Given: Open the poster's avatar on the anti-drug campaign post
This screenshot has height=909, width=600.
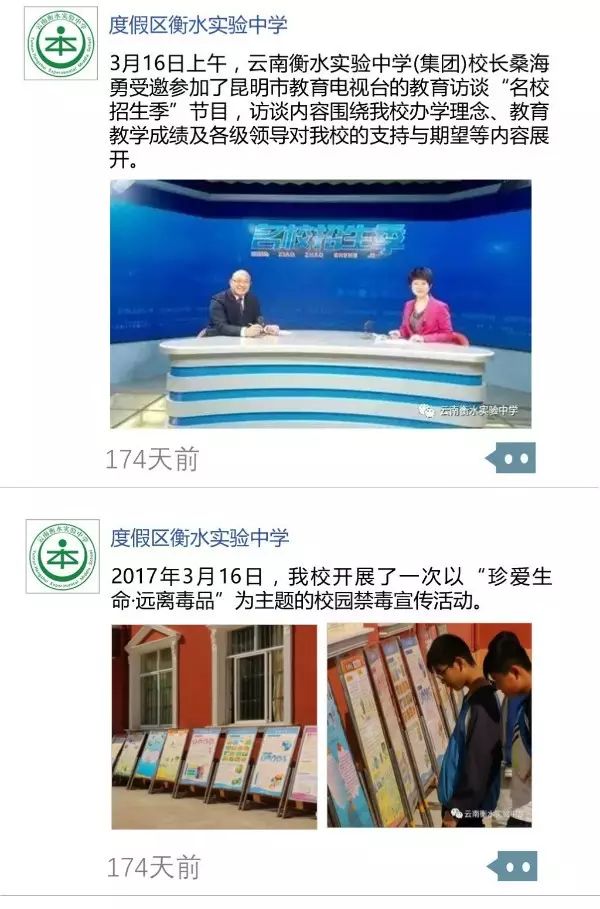Looking at the screenshot, I should [x=62, y=556].
